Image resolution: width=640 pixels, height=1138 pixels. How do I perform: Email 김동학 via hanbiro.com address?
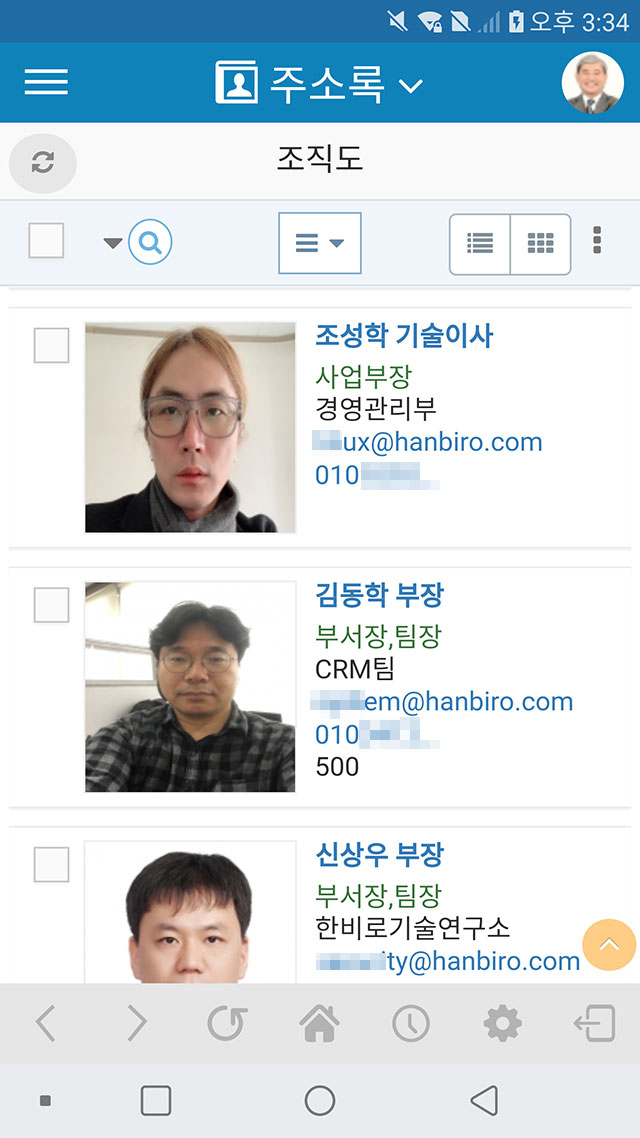click(x=442, y=702)
